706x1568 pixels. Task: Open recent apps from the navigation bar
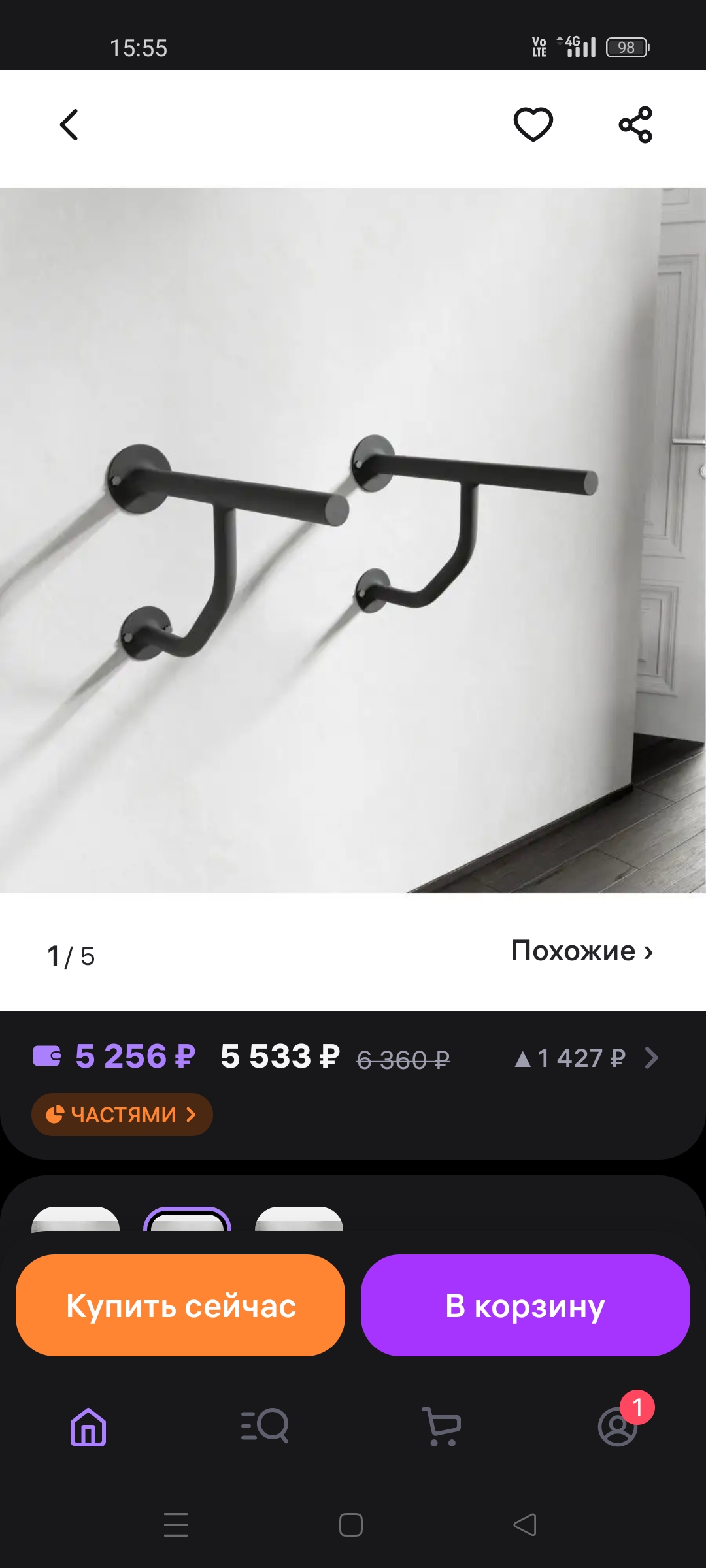coord(176,1525)
